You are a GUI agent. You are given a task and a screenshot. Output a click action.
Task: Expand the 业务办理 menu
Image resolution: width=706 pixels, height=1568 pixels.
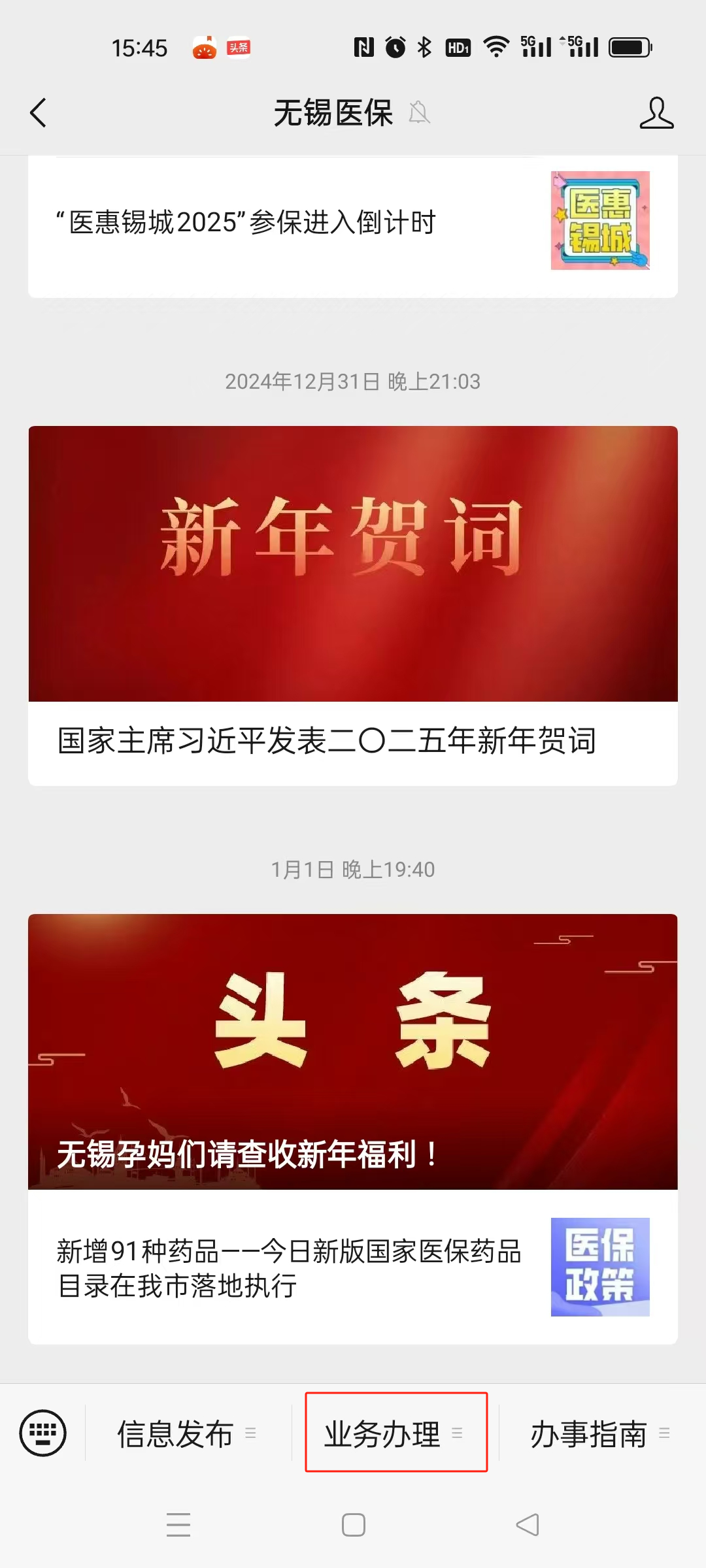pyautogui.click(x=395, y=1433)
